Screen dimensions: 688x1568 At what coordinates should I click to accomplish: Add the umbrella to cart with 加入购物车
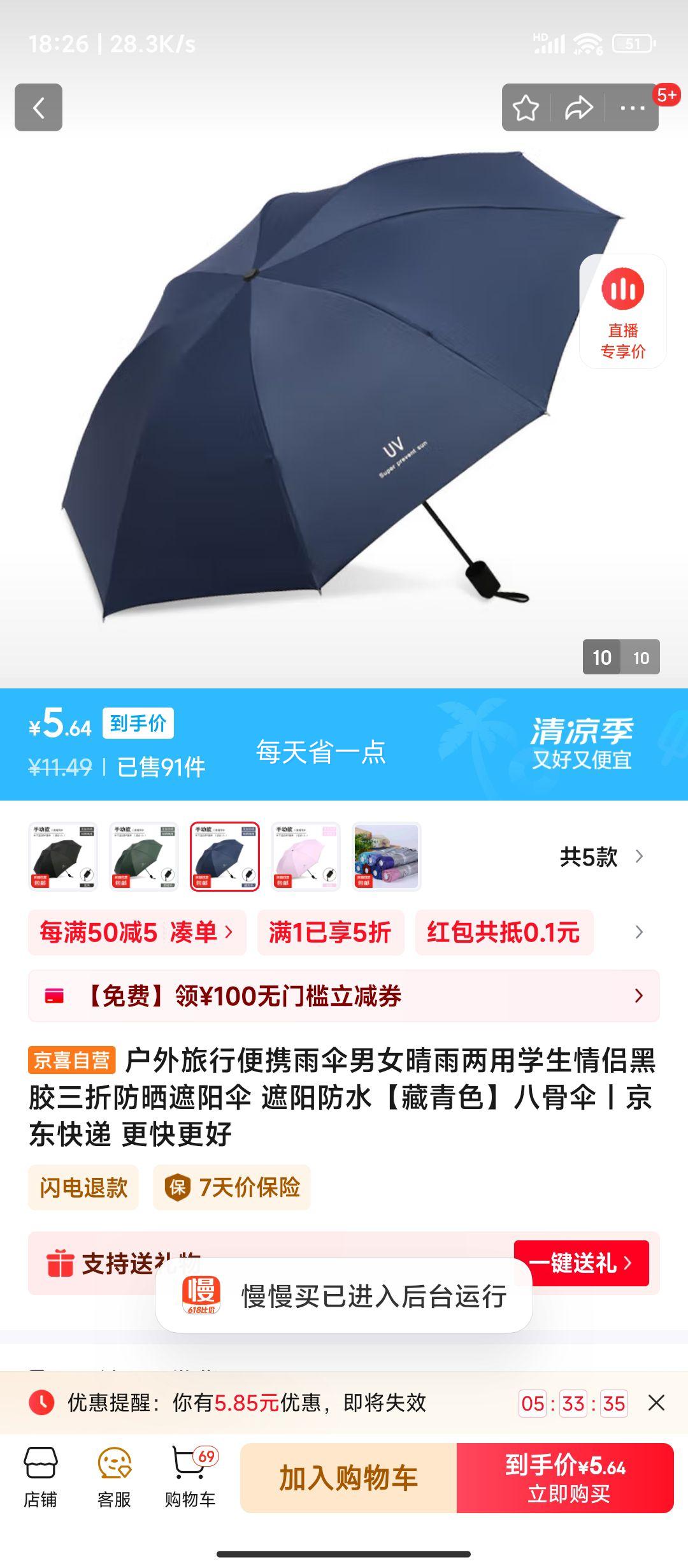pos(348,1477)
